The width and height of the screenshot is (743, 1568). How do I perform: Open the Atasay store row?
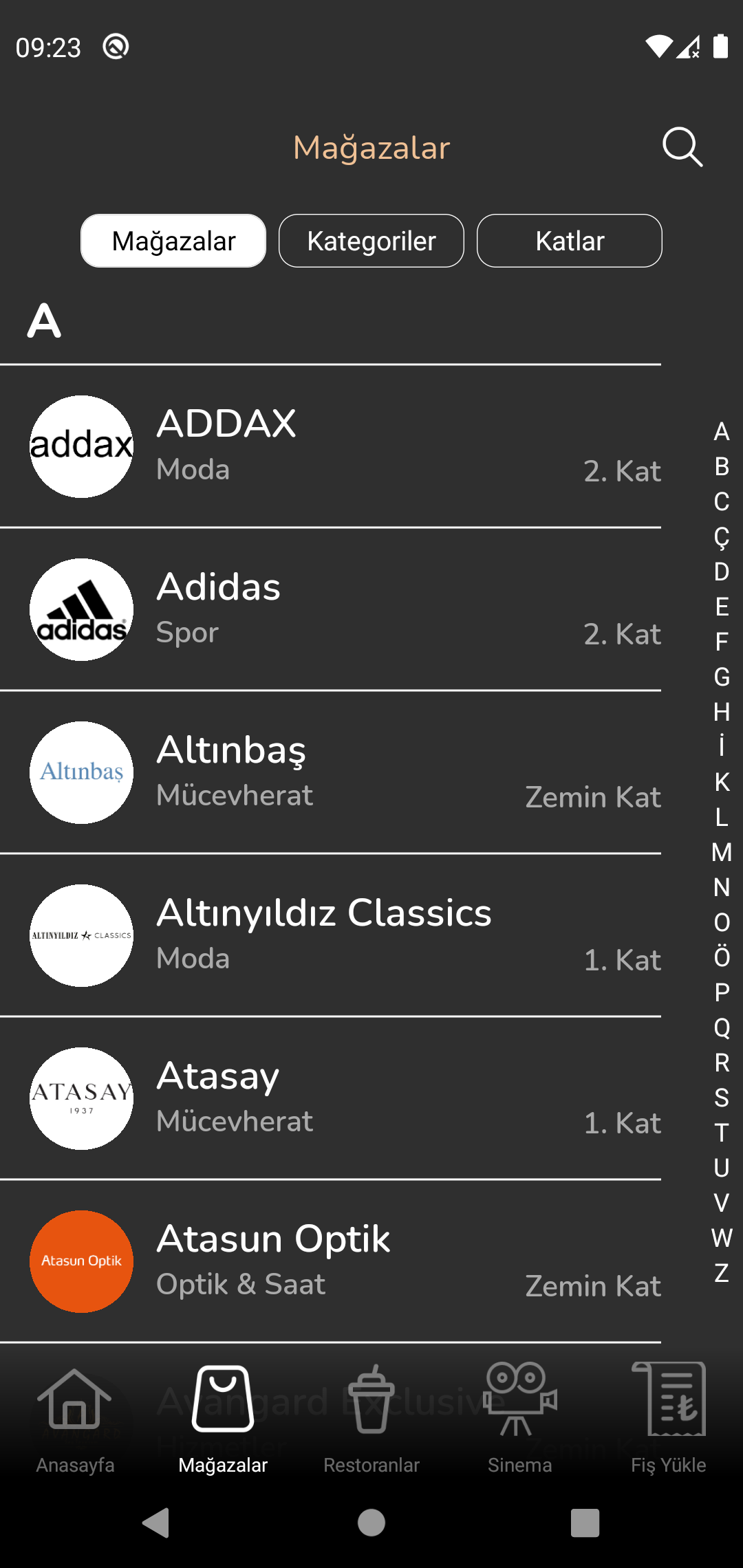point(330,1098)
